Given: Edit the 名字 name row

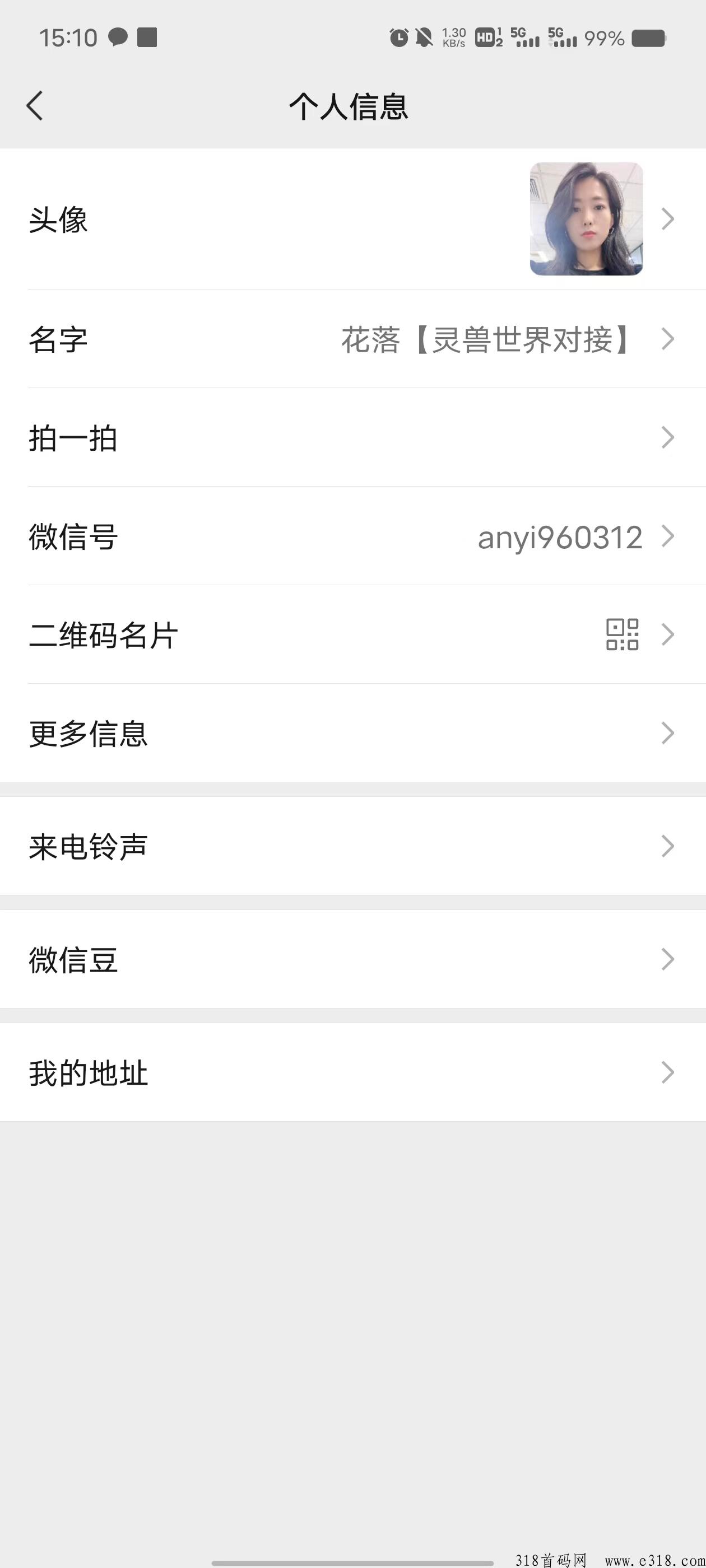Looking at the screenshot, I should tap(352, 339).
